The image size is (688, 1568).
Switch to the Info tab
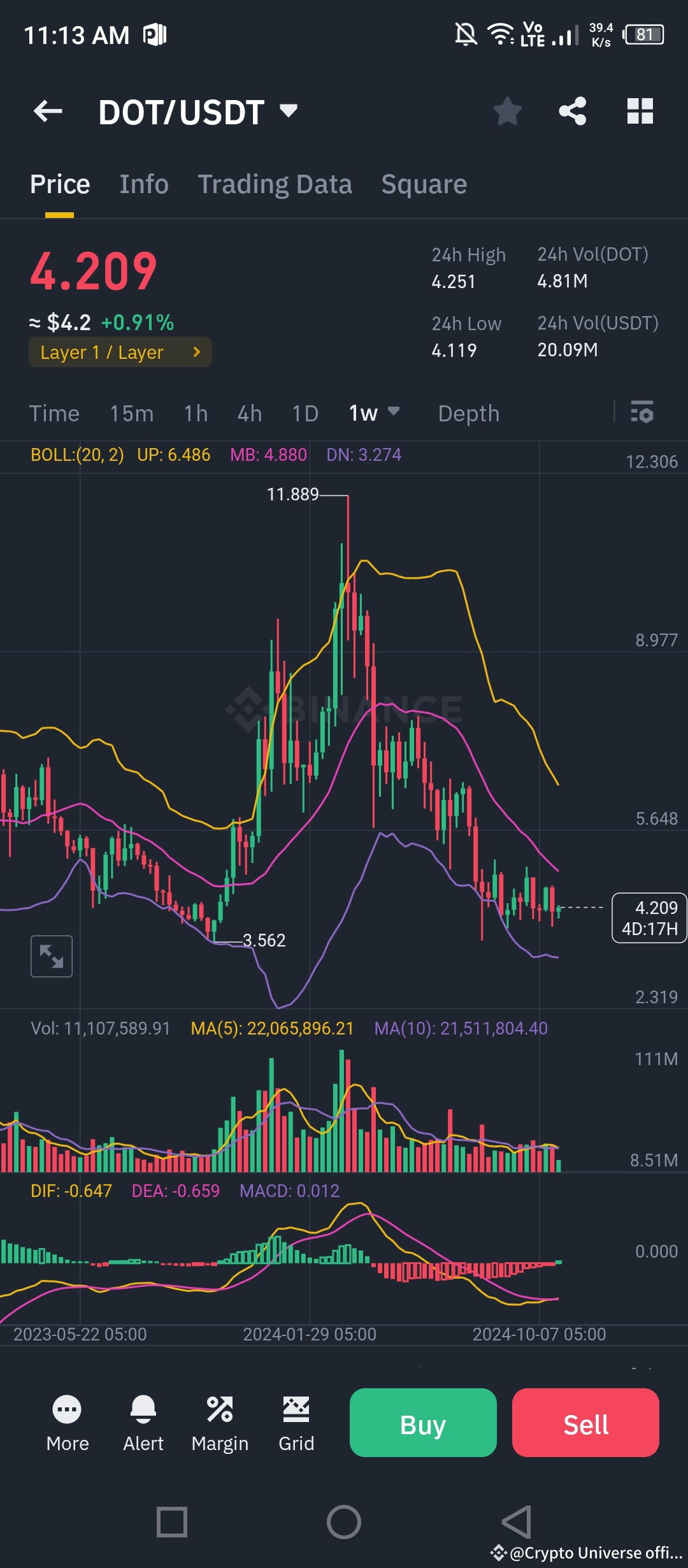tap(143, 184)
